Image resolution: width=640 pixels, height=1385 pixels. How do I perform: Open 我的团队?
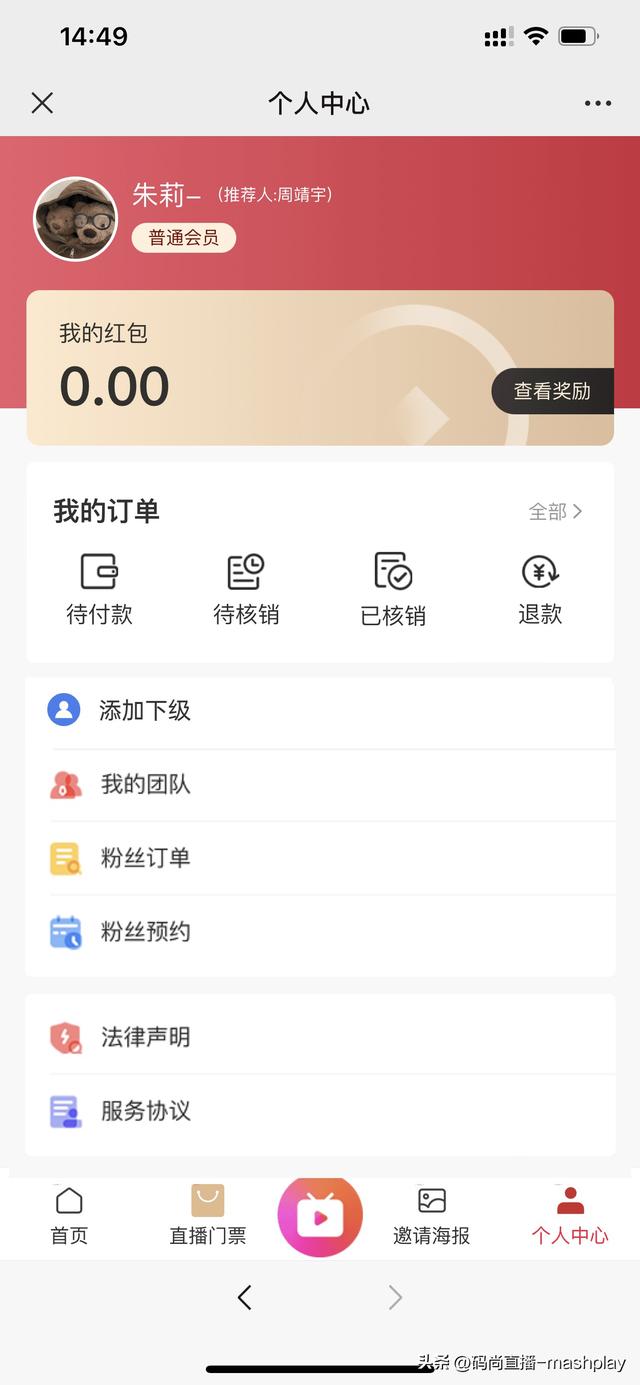[x=320, y=785]
